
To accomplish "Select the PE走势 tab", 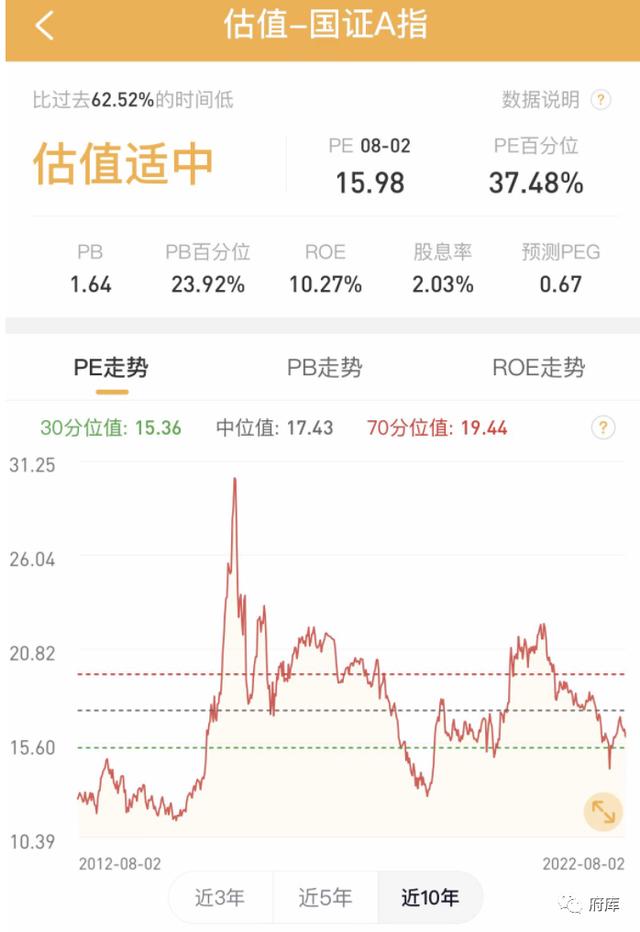I will [111, 368].
